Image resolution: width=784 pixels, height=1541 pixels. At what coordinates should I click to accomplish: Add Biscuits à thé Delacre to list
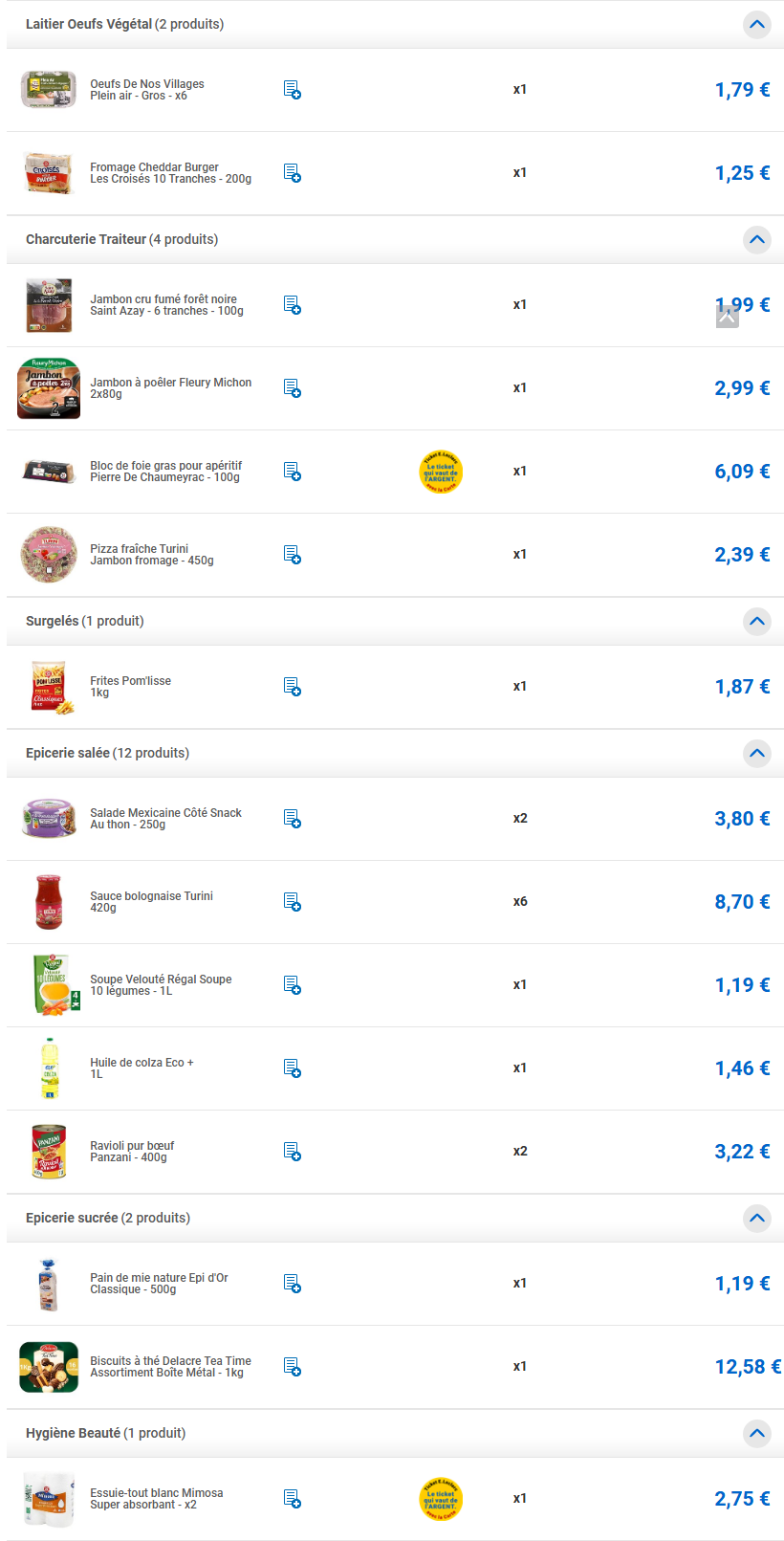[x=293, y=1367]
